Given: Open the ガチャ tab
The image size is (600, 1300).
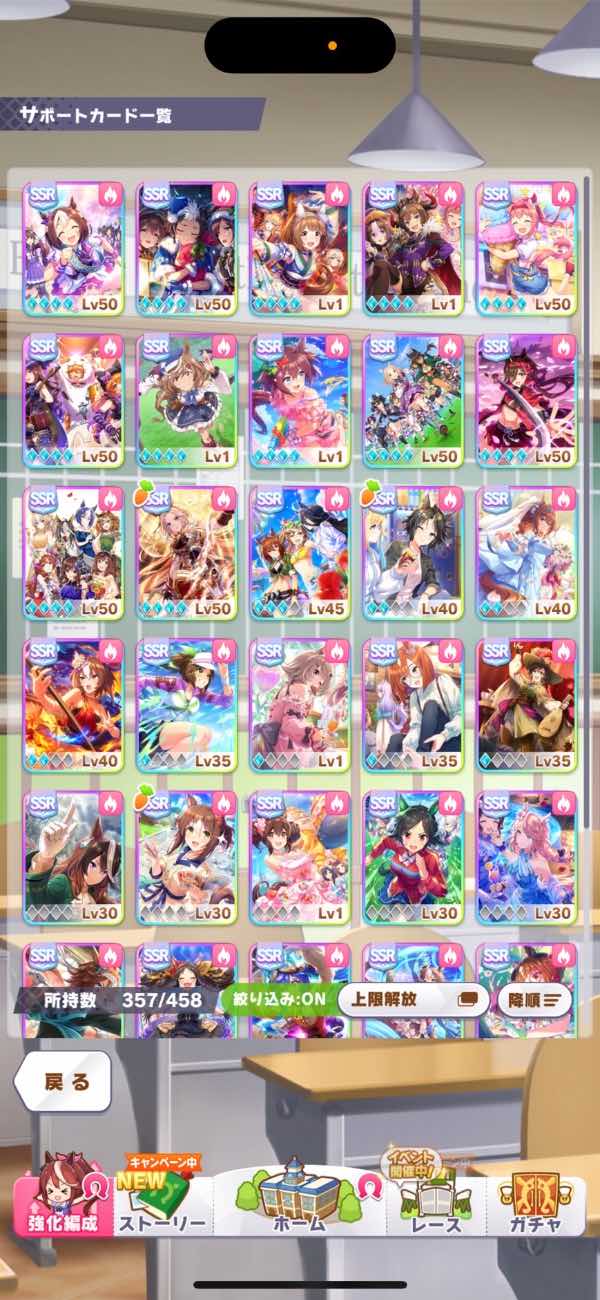Looking at the screenshot, I should pyautogui.click(x=536, y=1203).
